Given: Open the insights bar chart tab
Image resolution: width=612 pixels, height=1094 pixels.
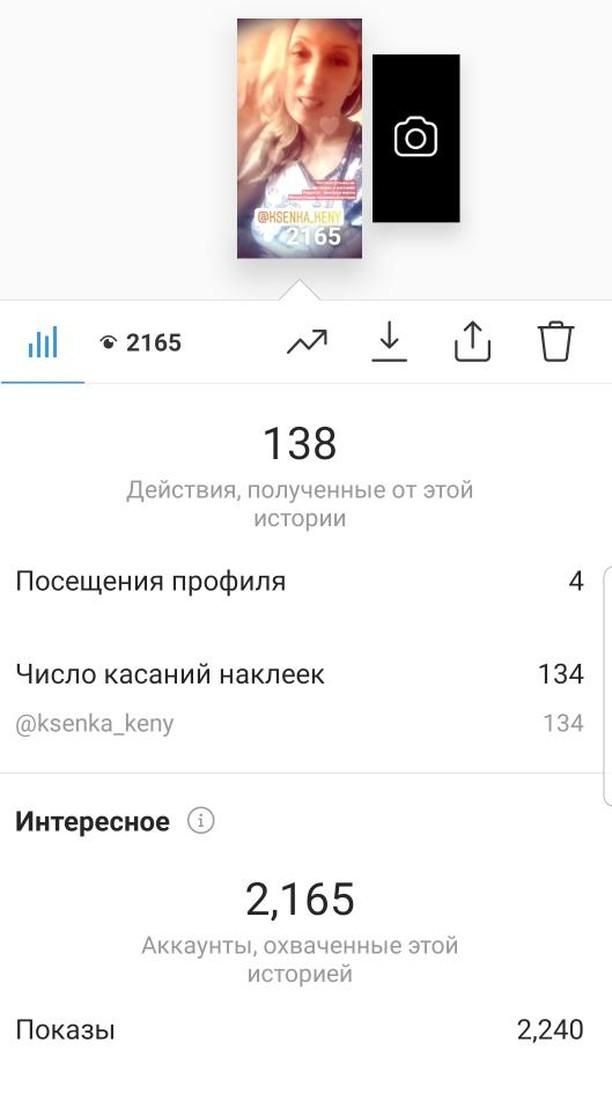Looking at the screenshot, I should click(x=43, y=343).
